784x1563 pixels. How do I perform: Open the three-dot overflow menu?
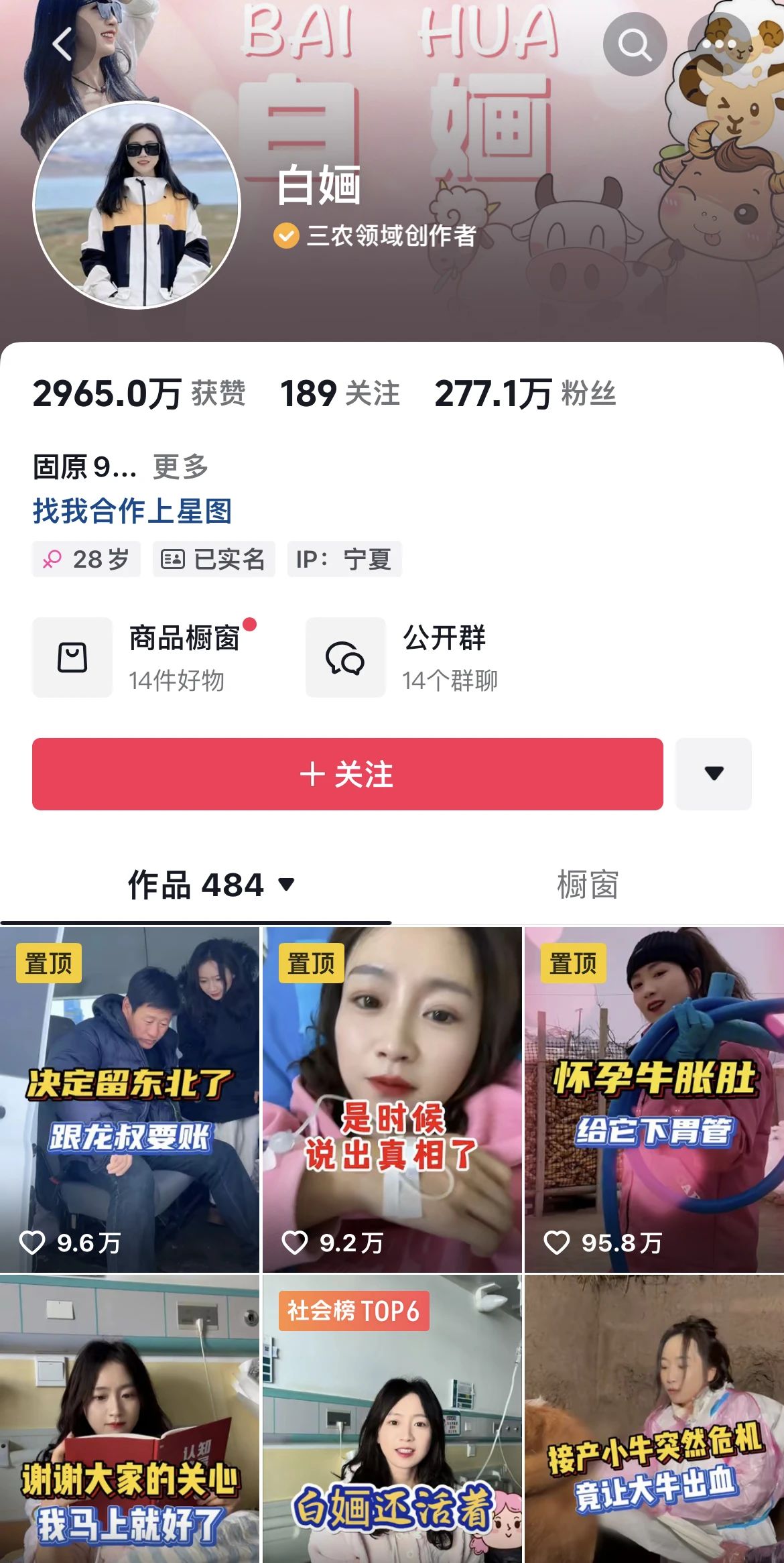(719, 45)
